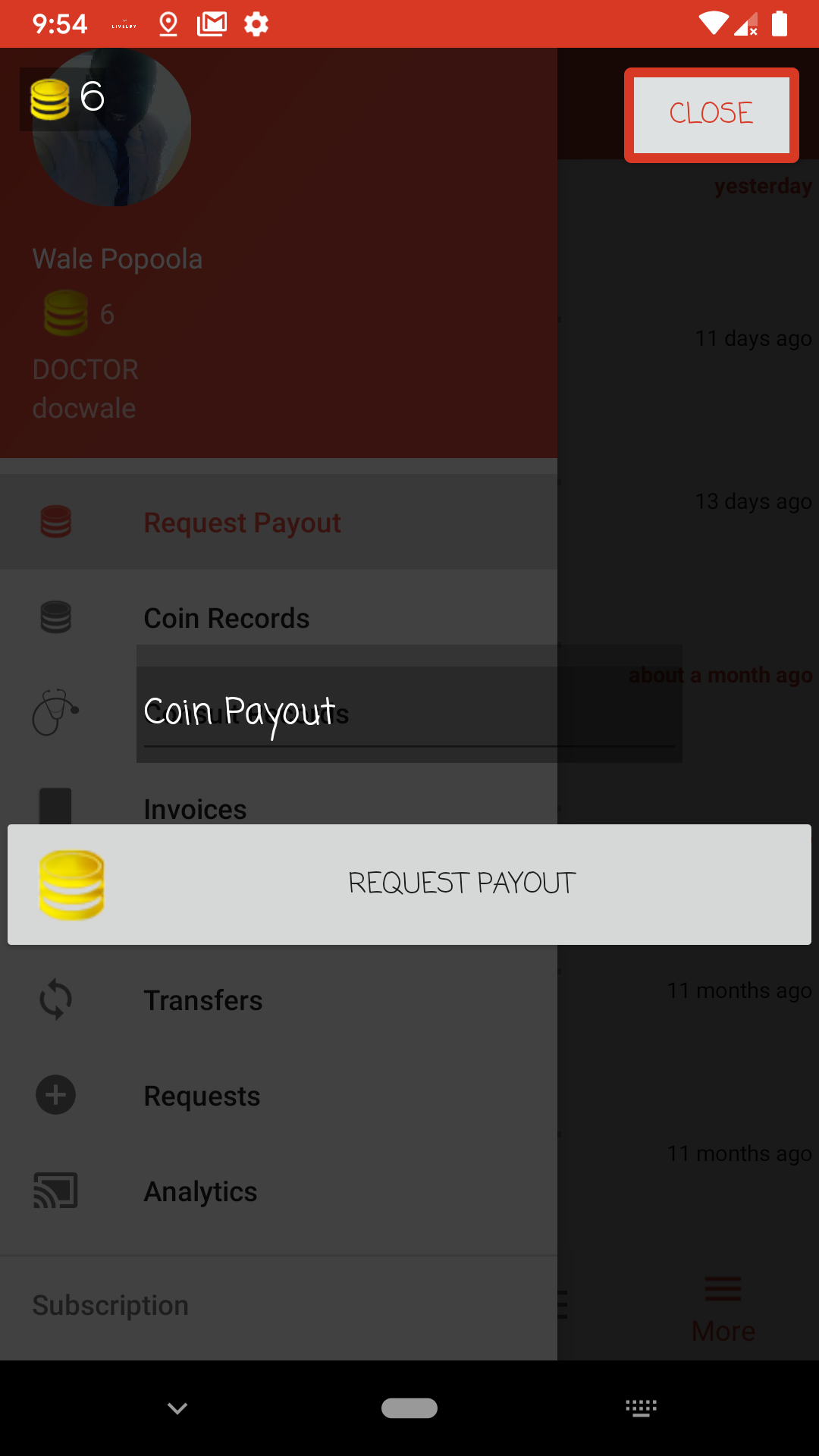
Task: Open the keyboard switcher icon
Action: pyautogui.click(x=642, y=1408)
